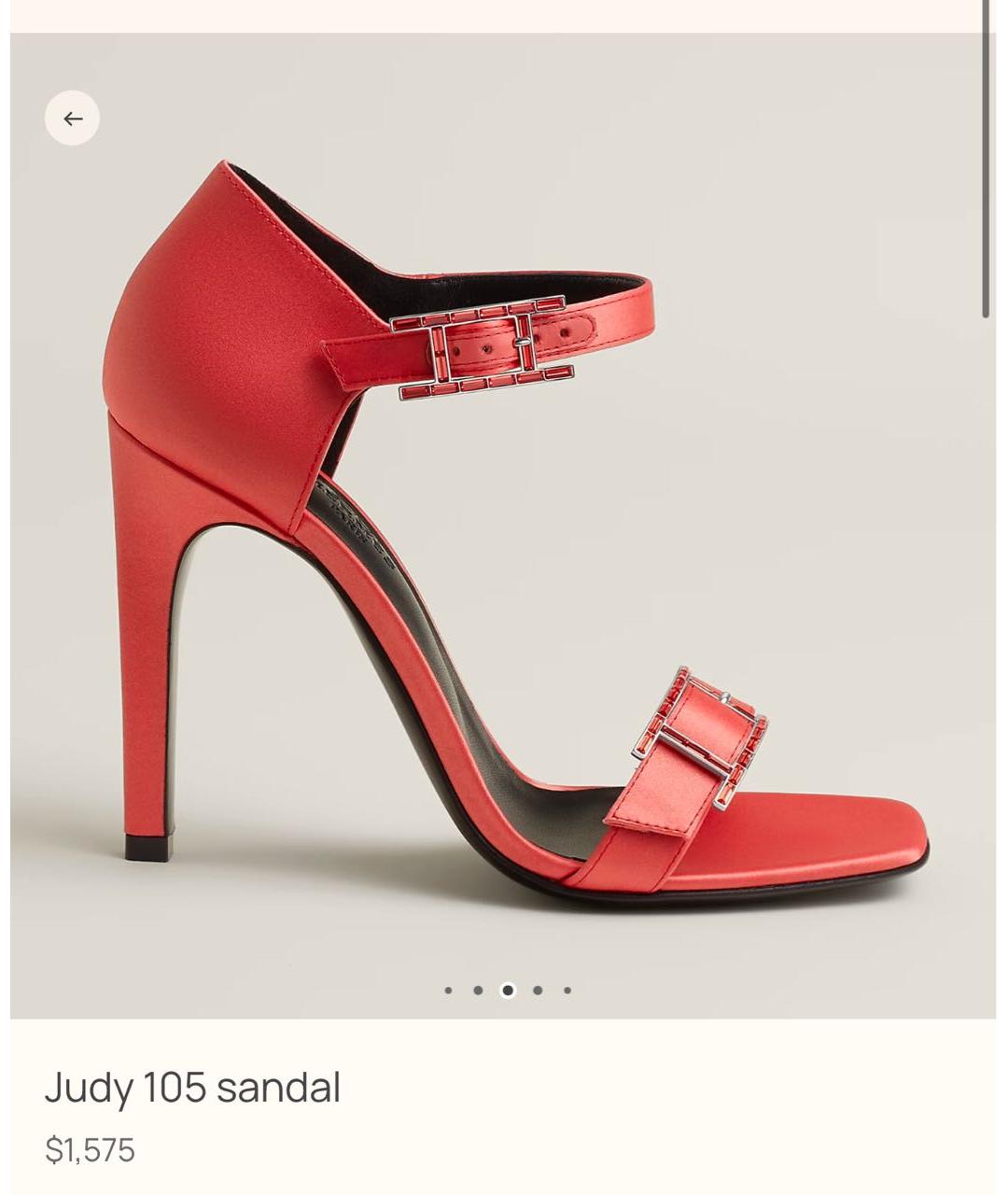
Task: Jump to the first image dot
Action: click(449, 991)
